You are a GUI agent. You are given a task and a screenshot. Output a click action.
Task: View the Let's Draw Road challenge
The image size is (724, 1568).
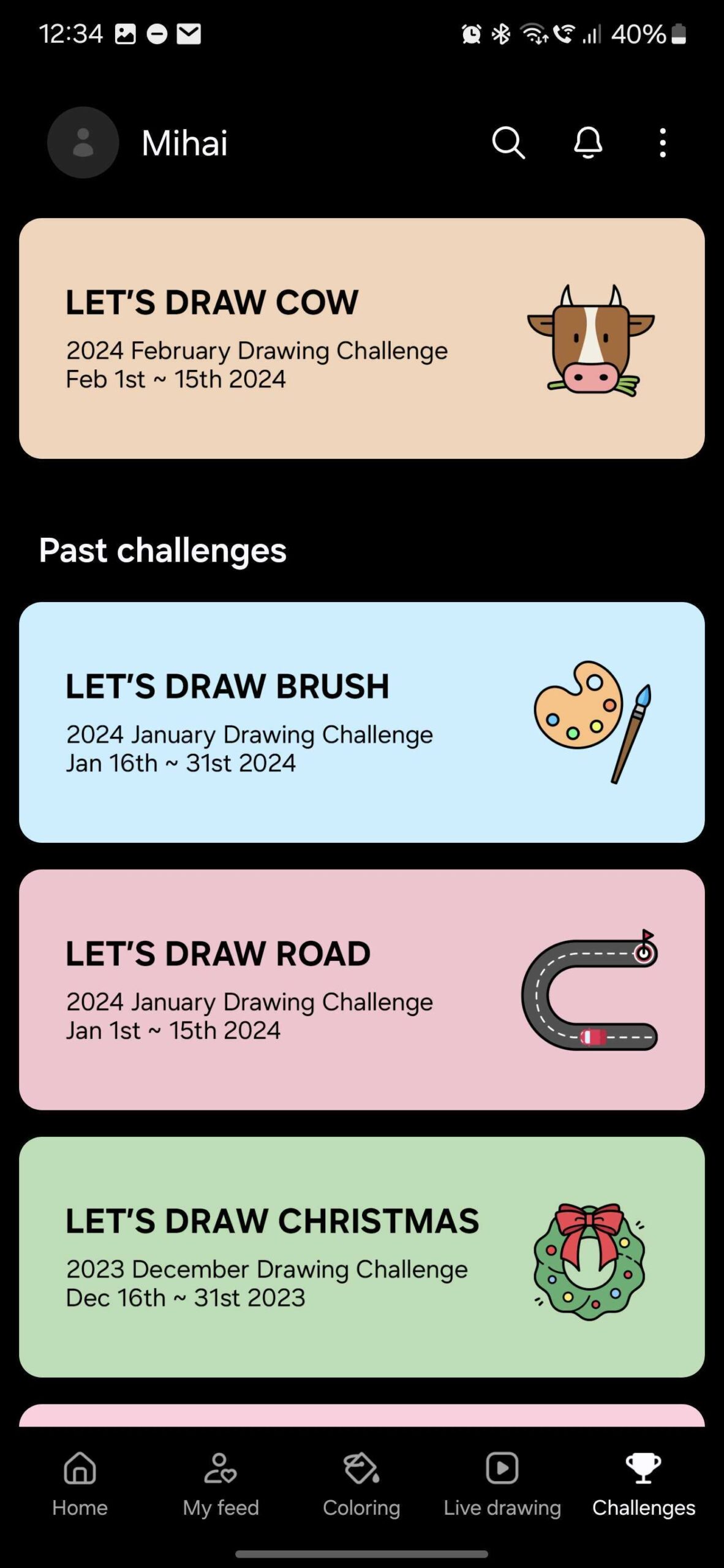tap(361, 989)
